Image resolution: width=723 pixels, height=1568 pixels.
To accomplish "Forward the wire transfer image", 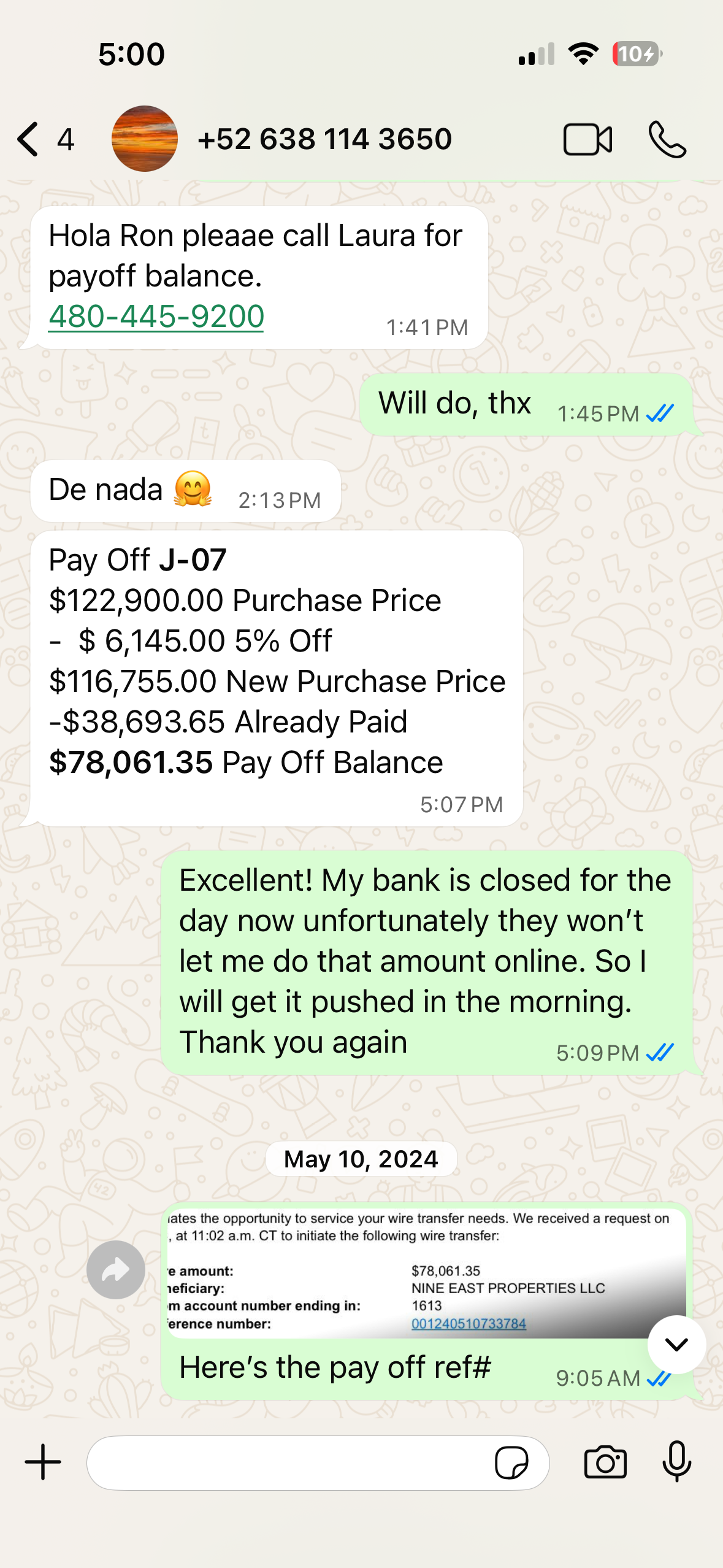I will pos(115,1269).
